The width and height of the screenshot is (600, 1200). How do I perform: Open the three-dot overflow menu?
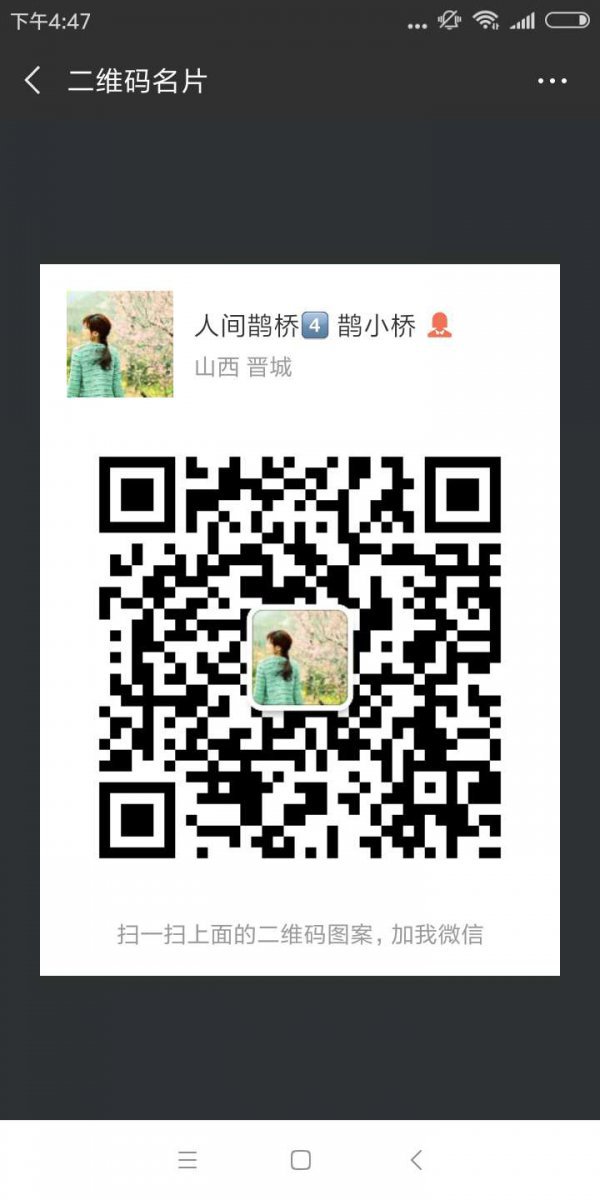click(552, 81)
